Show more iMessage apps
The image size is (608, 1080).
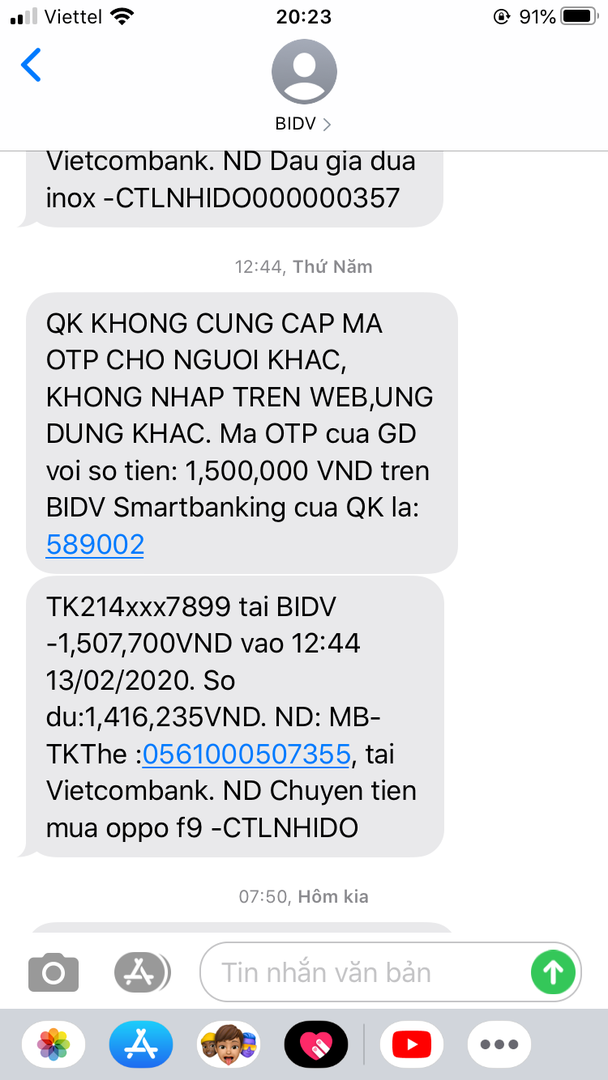click(x=499, y=1045)
